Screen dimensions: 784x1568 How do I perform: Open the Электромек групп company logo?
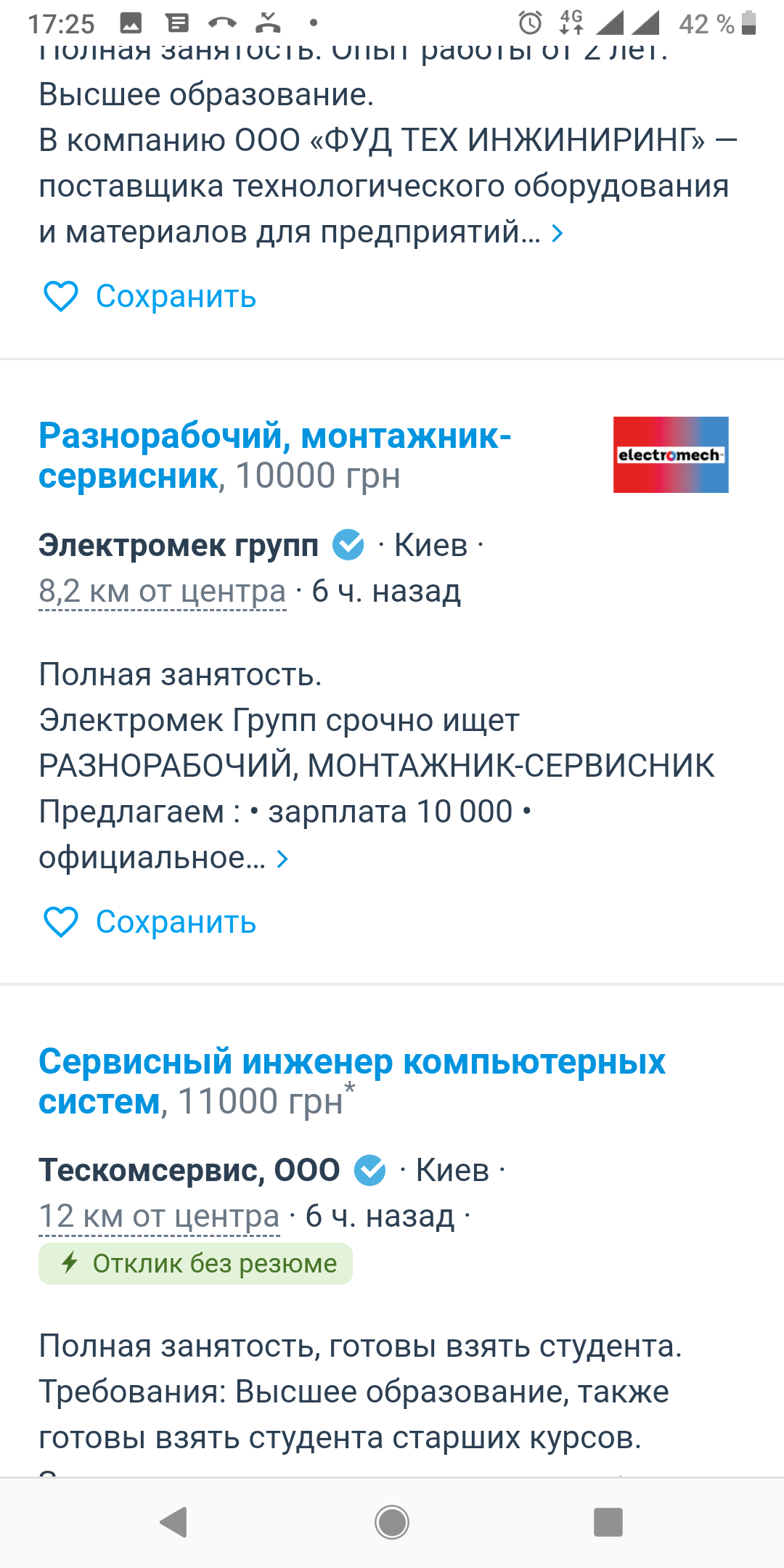pos(671,455)
